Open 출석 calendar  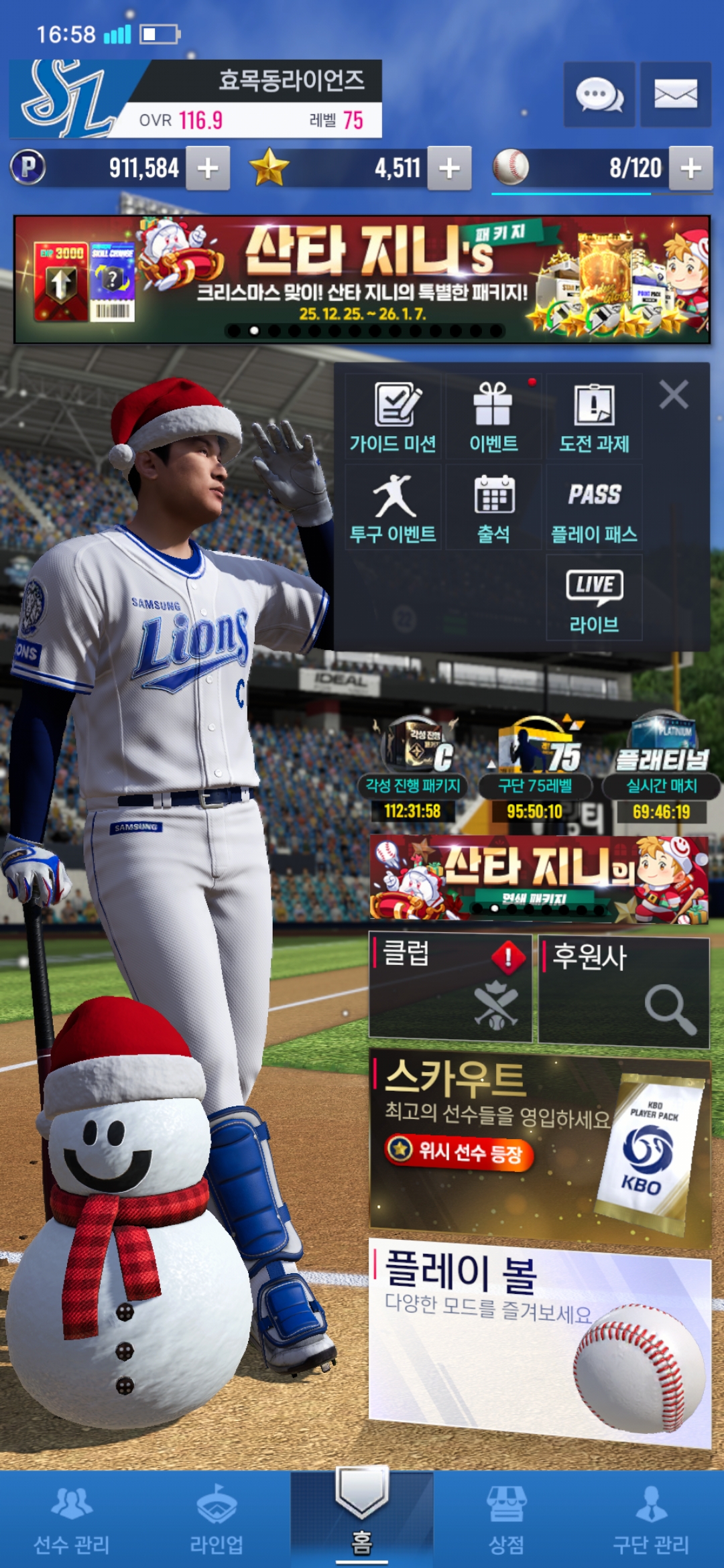pos(493,508)
